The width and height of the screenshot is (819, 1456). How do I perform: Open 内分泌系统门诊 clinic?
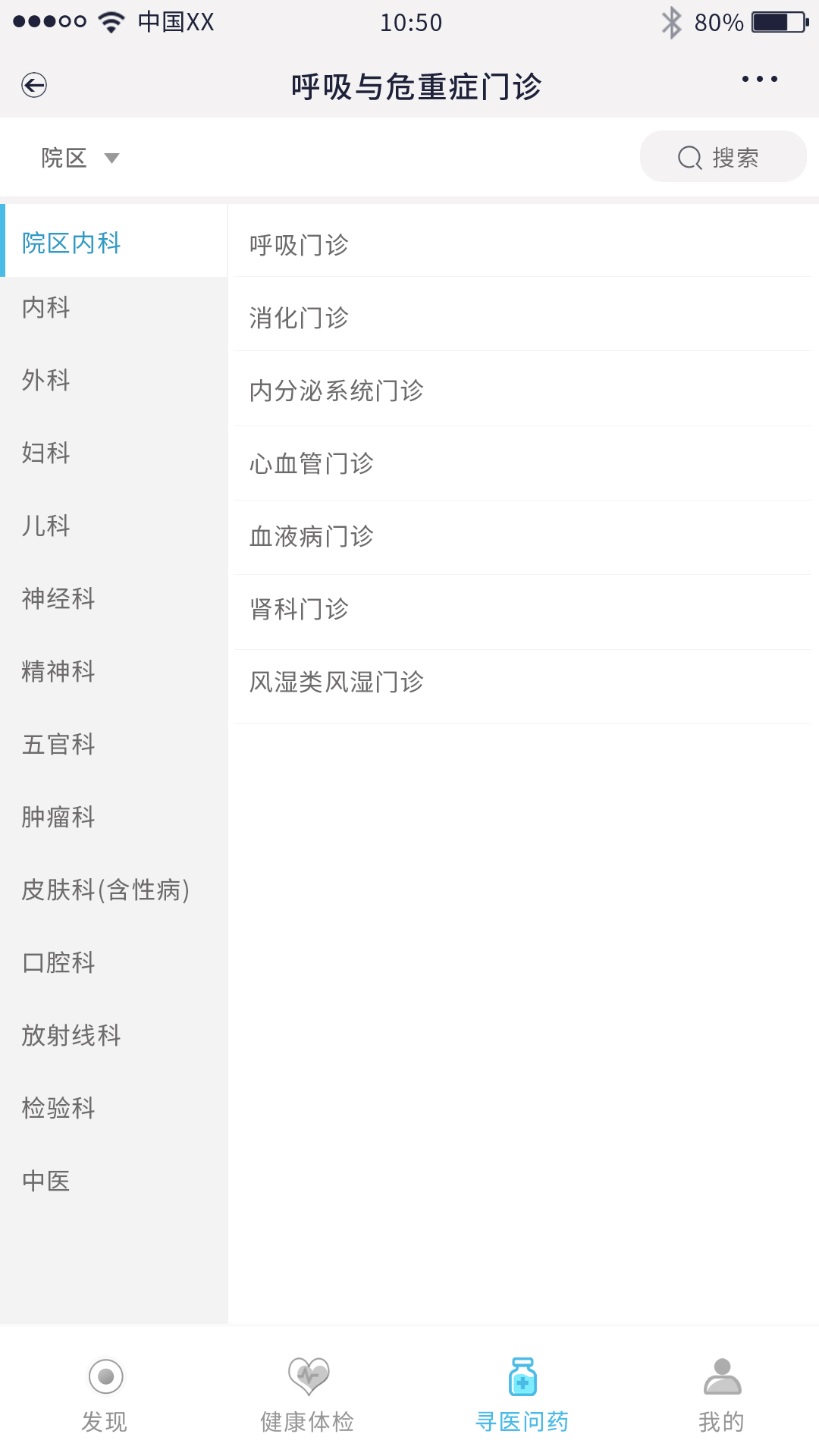pyautogui.click(x=337, y=391)
